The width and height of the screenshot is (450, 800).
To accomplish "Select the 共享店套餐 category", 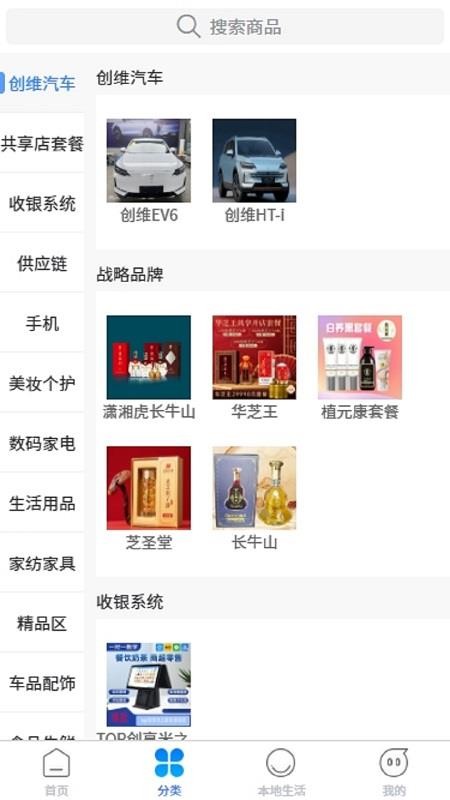I will click(x=42, y=143).
